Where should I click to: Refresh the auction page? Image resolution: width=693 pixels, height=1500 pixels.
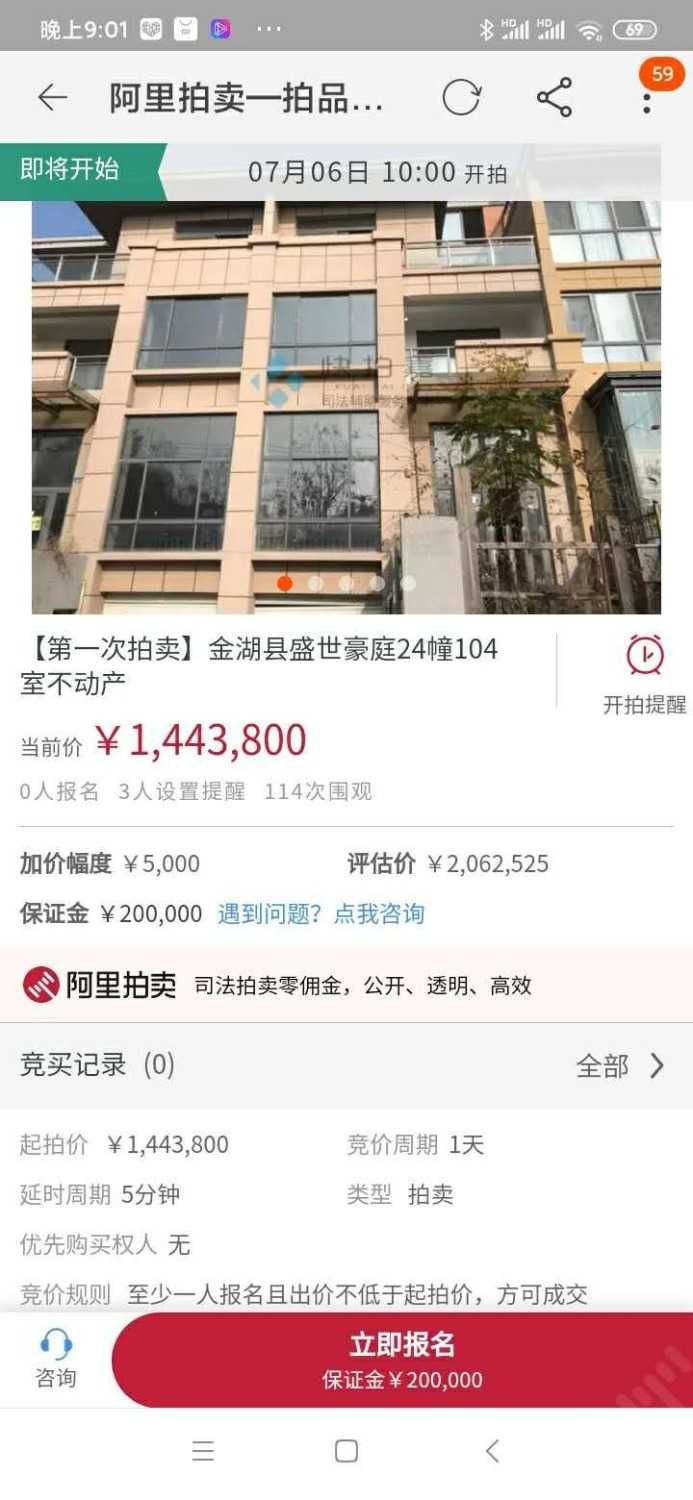coord(461,98)
